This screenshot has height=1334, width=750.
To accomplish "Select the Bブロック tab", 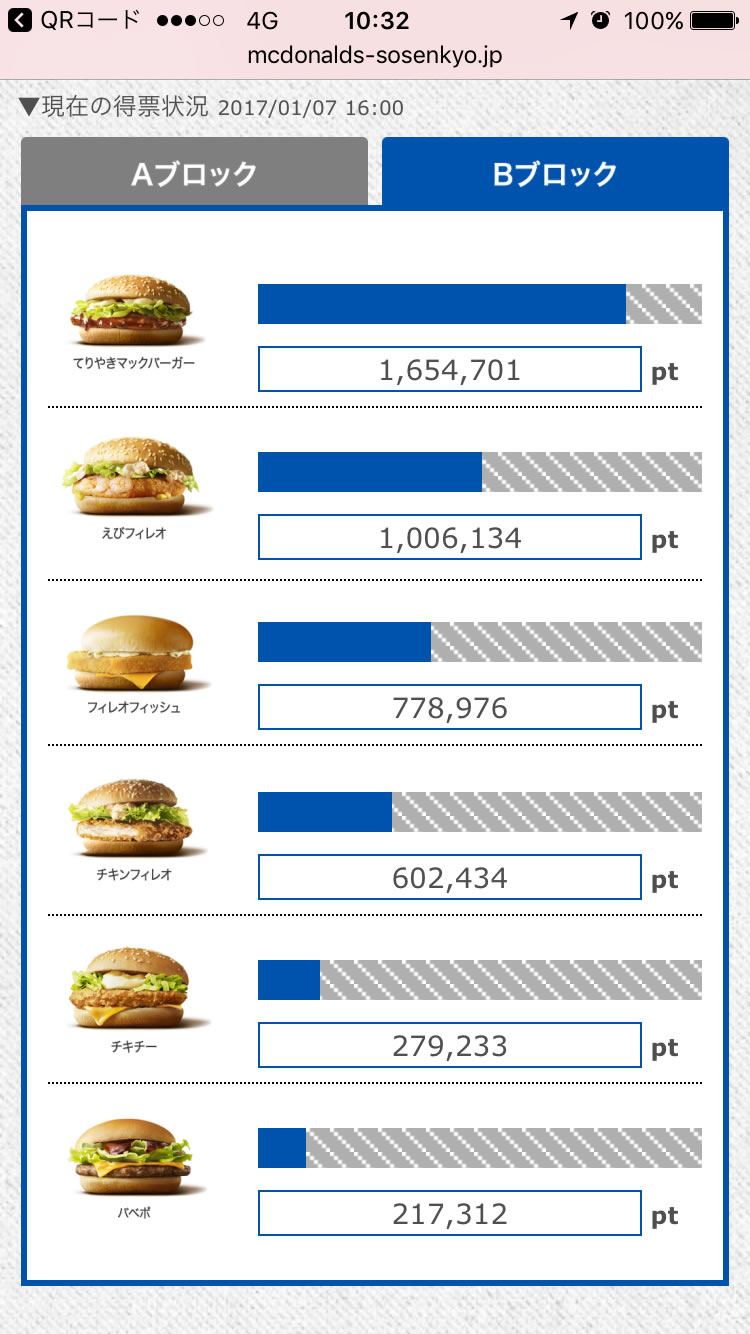I will coord(555,173).
